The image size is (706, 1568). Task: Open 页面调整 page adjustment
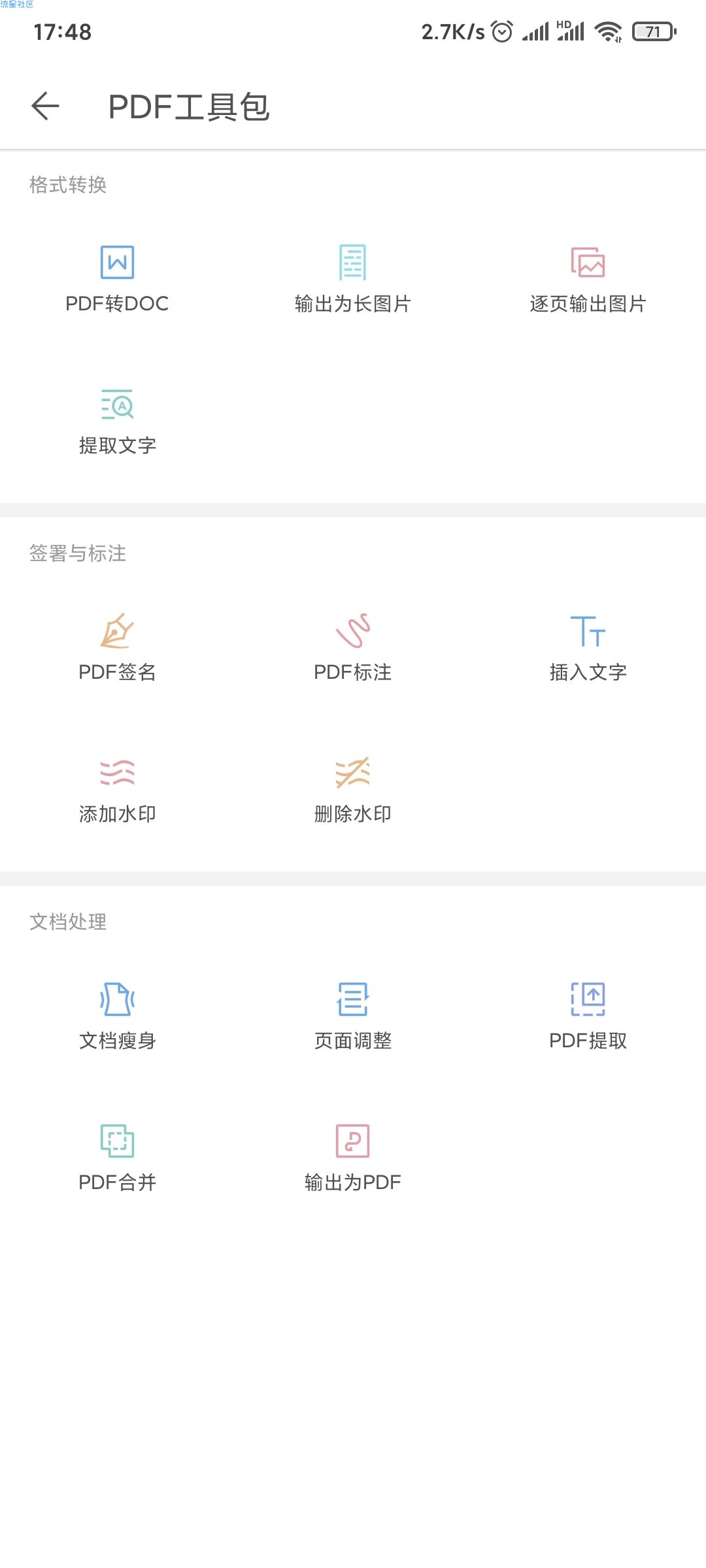click(352, 1016)
